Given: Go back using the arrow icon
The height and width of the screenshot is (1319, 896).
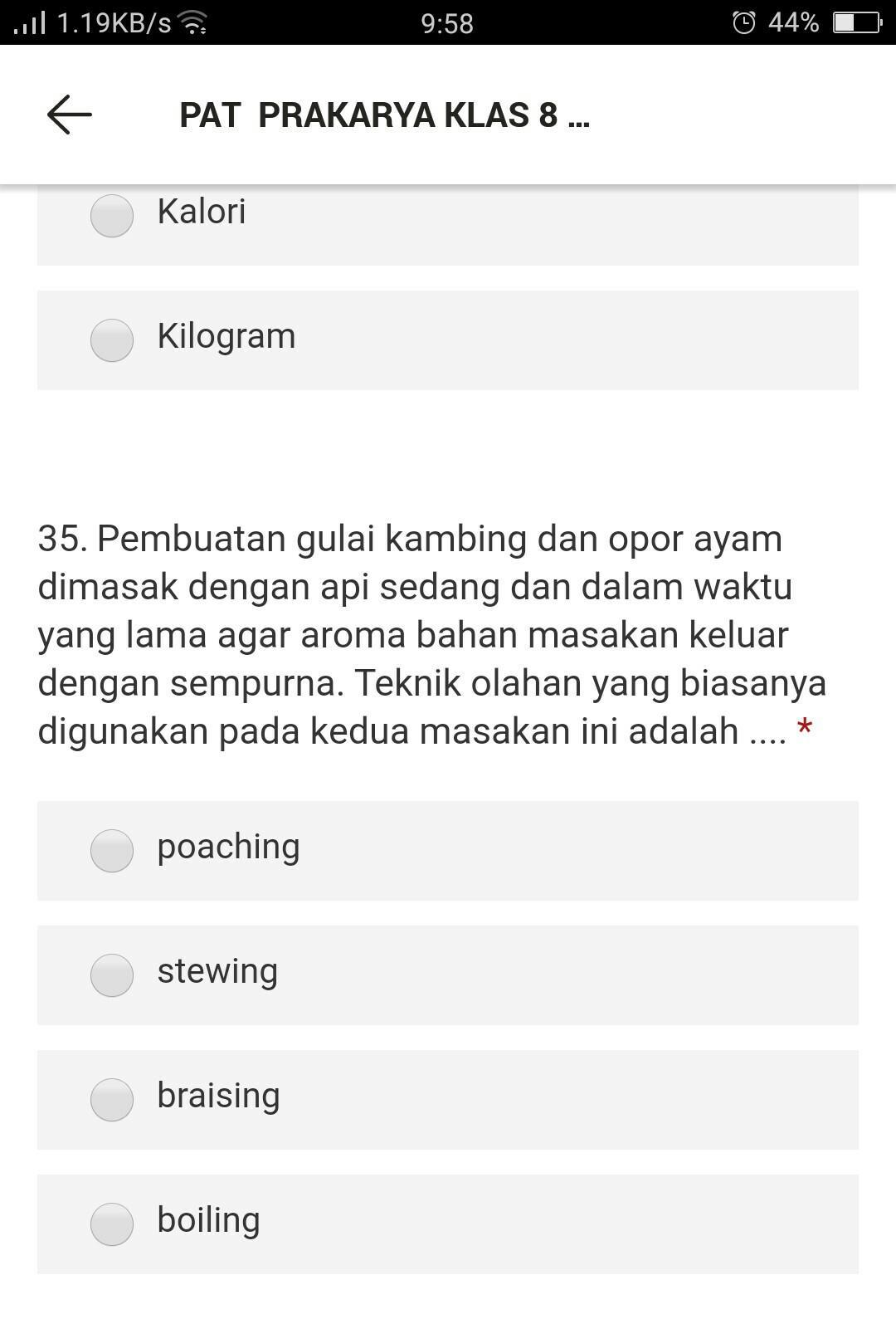Looking at the screenshot, I should tap(70, 115).
